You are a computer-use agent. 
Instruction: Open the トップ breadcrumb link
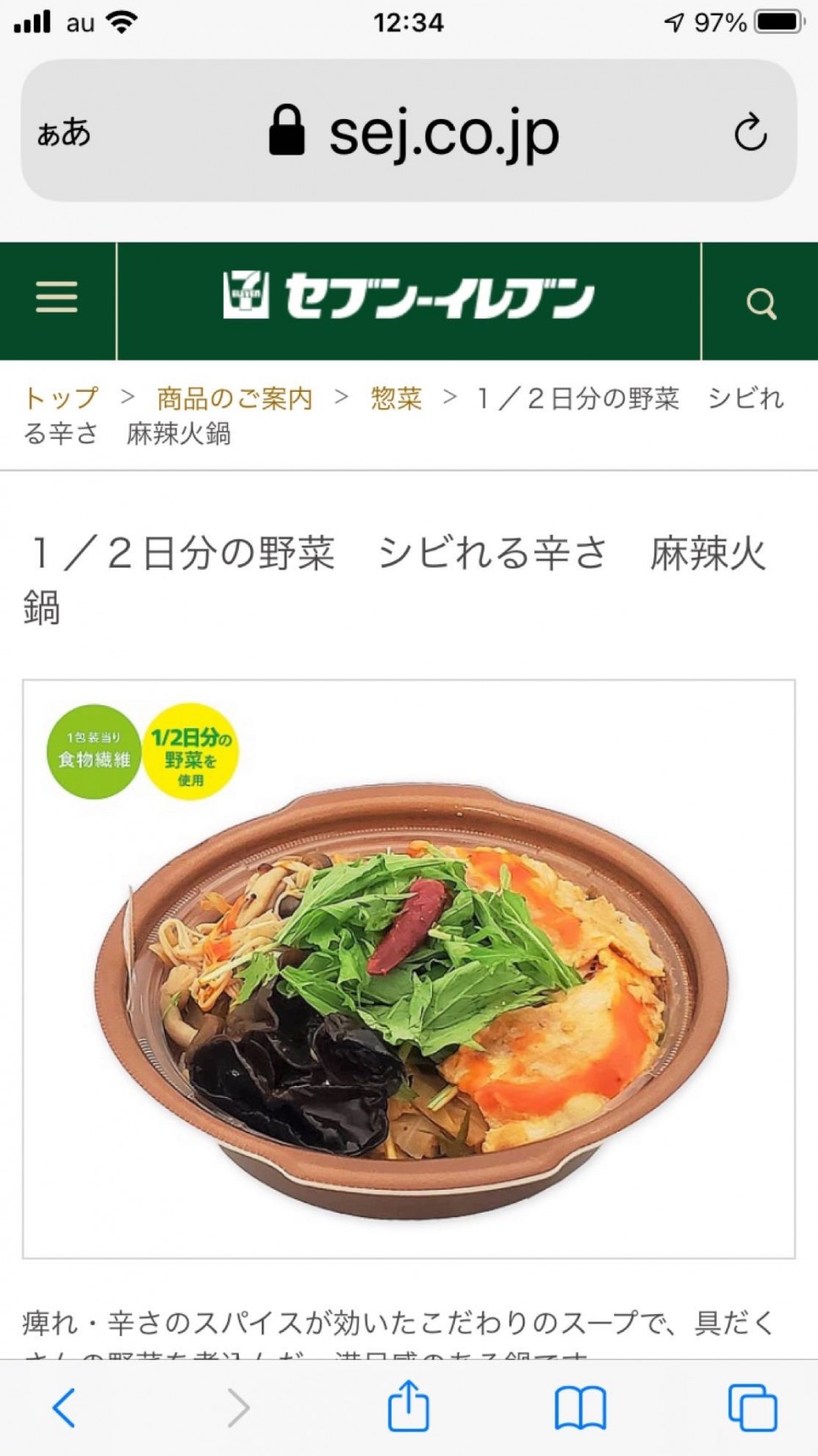61,399
